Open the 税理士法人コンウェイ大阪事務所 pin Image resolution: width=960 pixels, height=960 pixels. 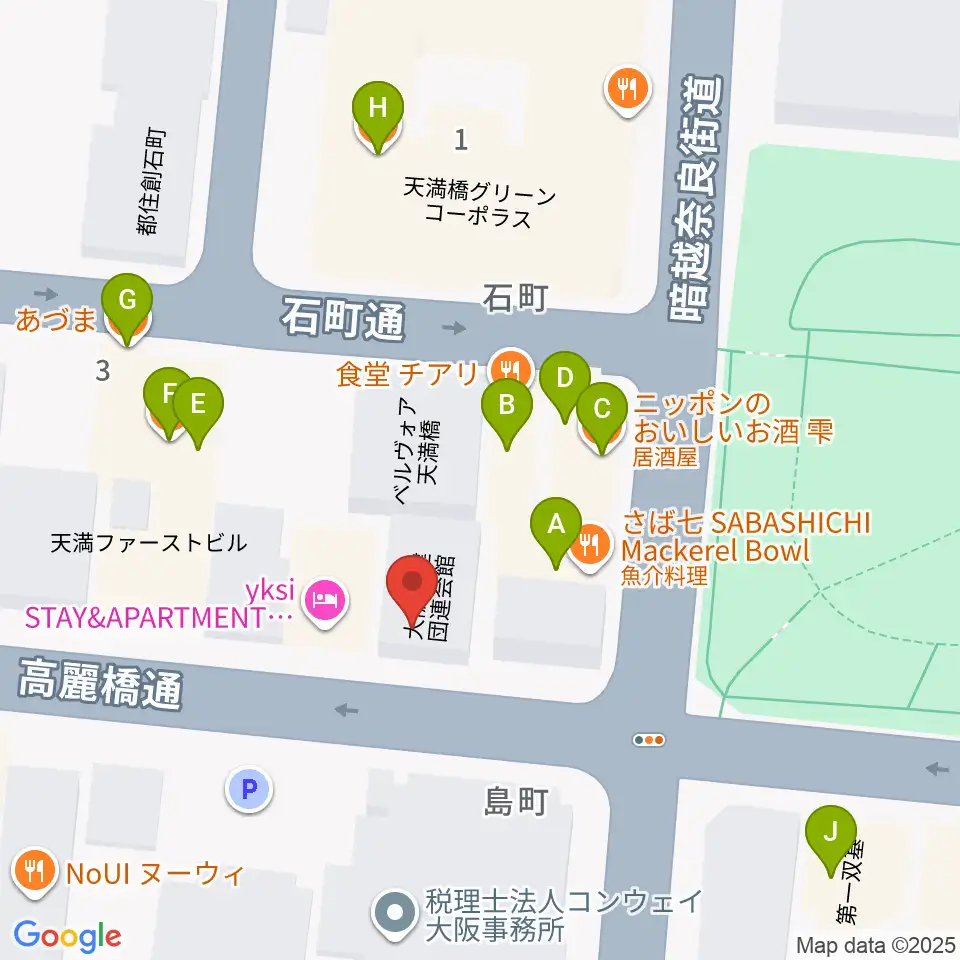394,913
